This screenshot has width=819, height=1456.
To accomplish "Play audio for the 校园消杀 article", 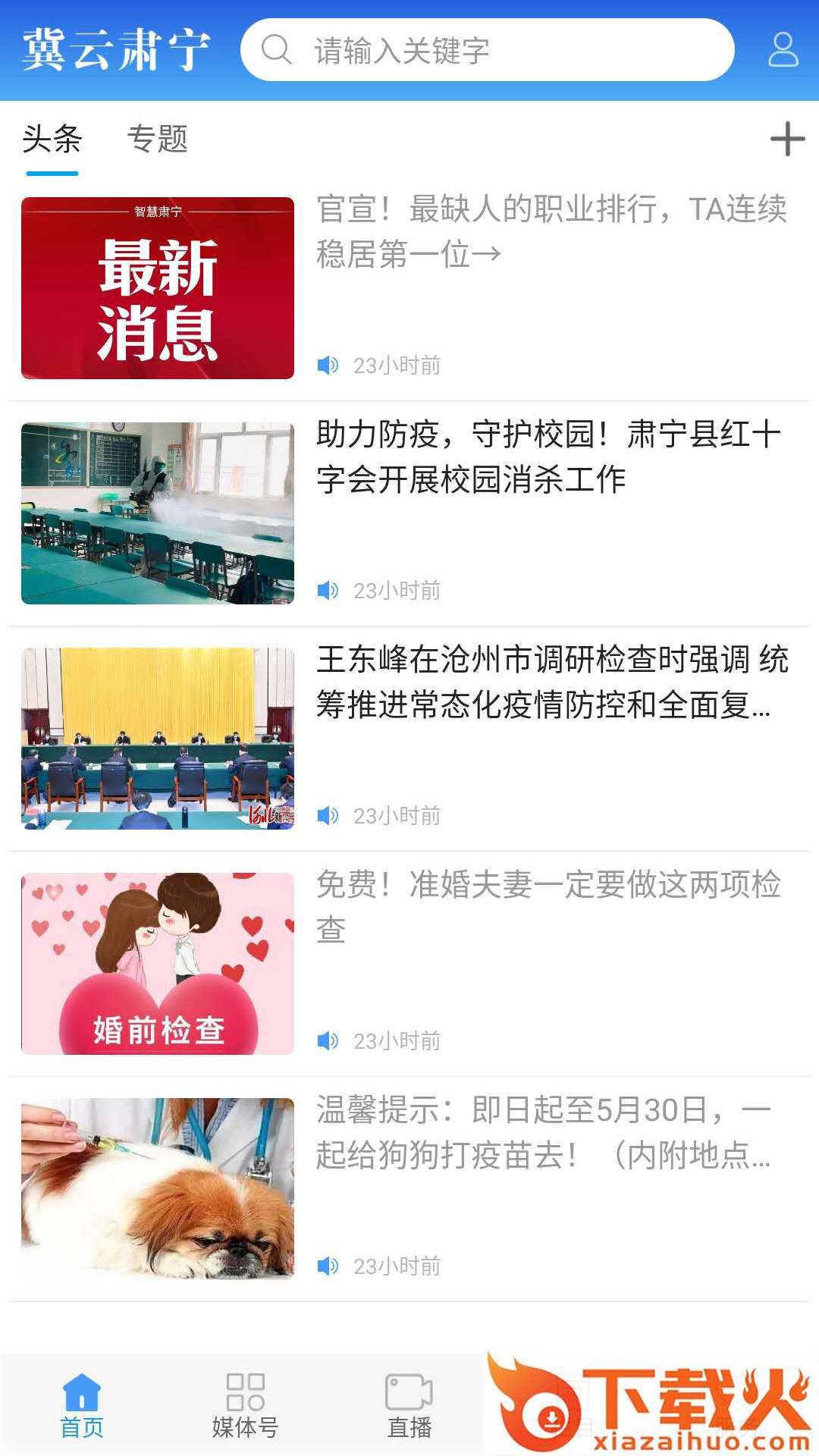I will click(328, 590).
